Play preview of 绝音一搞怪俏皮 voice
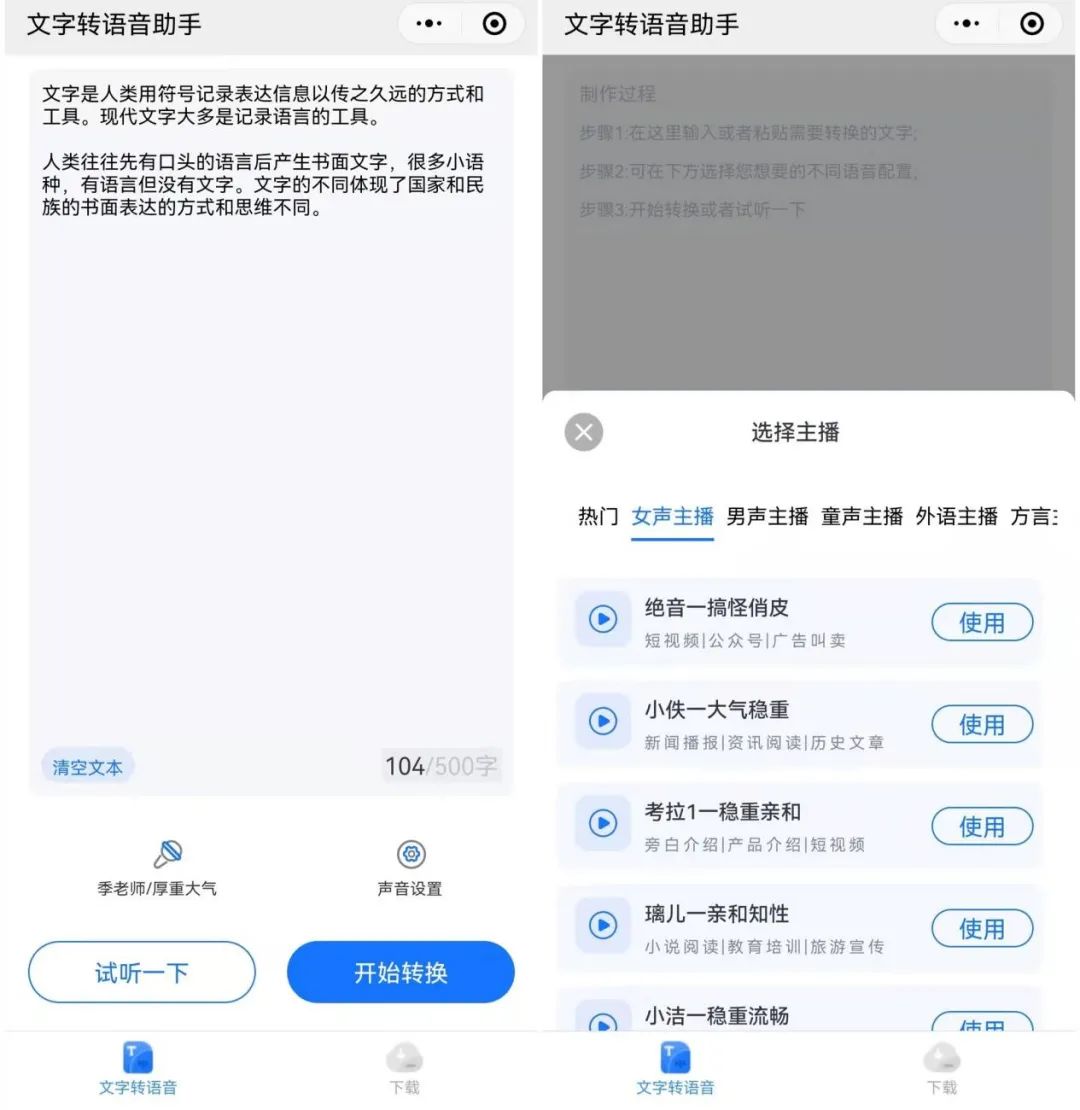This screenshot has width=1080, height=1110. coord(601,621)
